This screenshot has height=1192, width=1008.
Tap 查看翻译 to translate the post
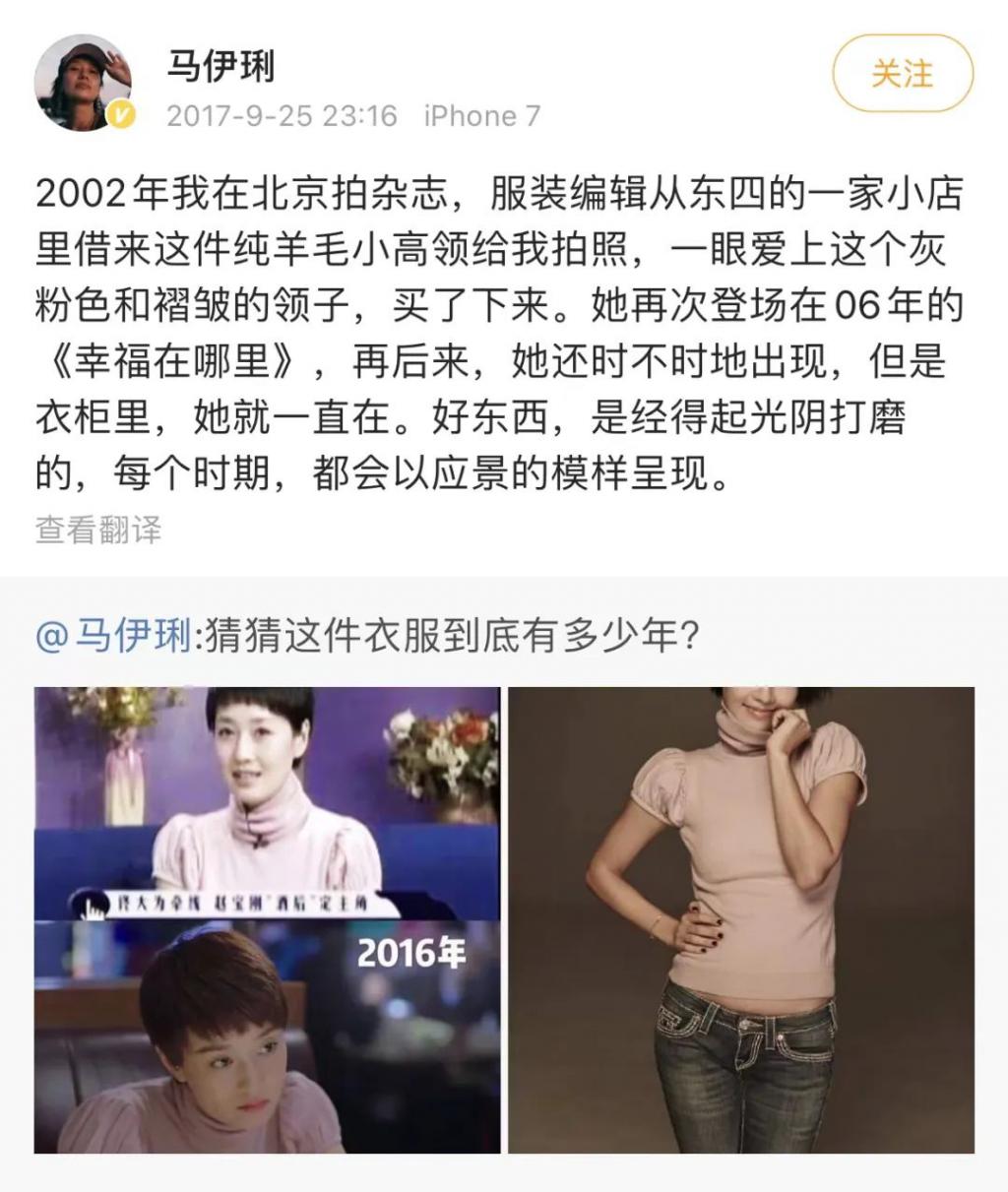click(x=98, y=530)
